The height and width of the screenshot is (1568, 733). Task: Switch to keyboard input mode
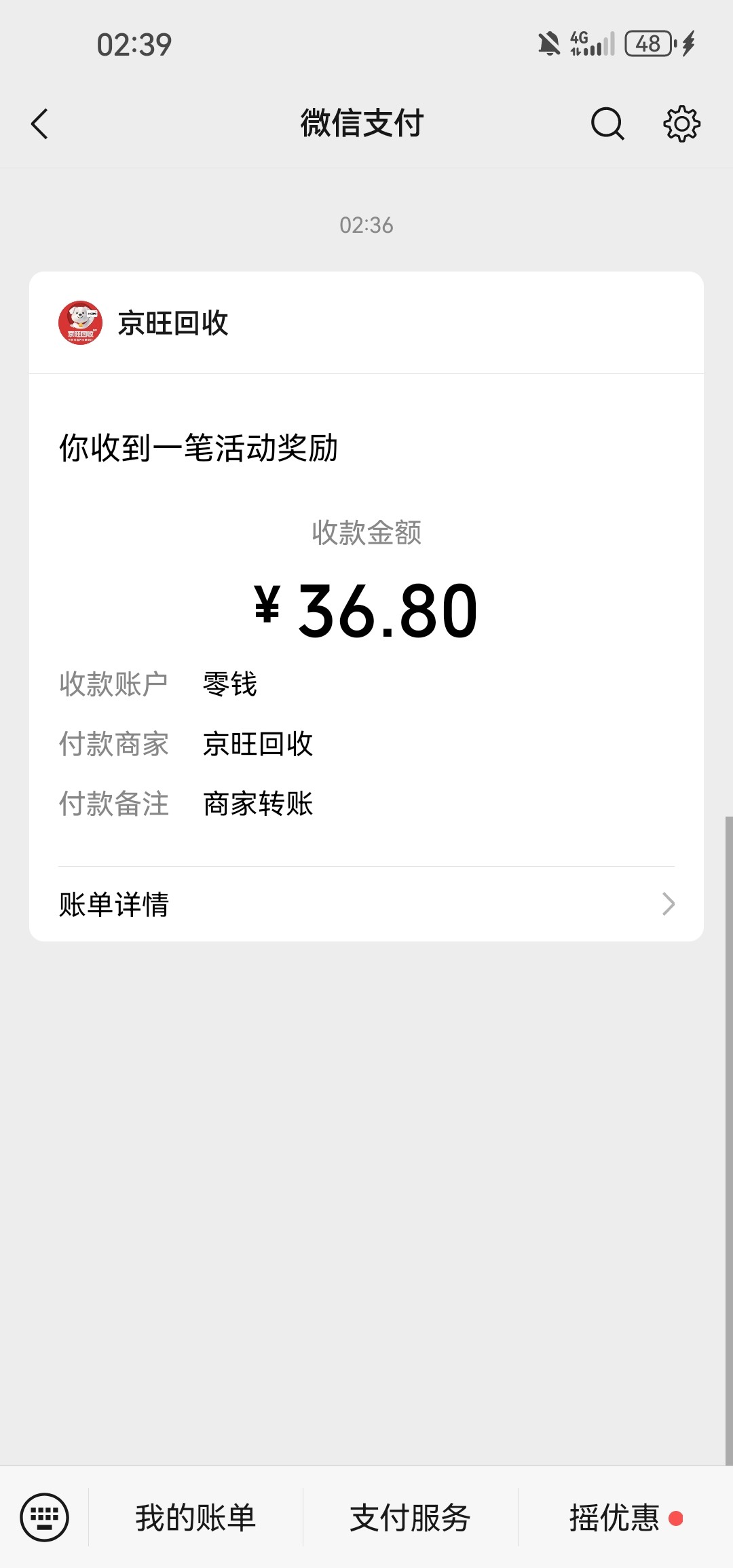45,1518
